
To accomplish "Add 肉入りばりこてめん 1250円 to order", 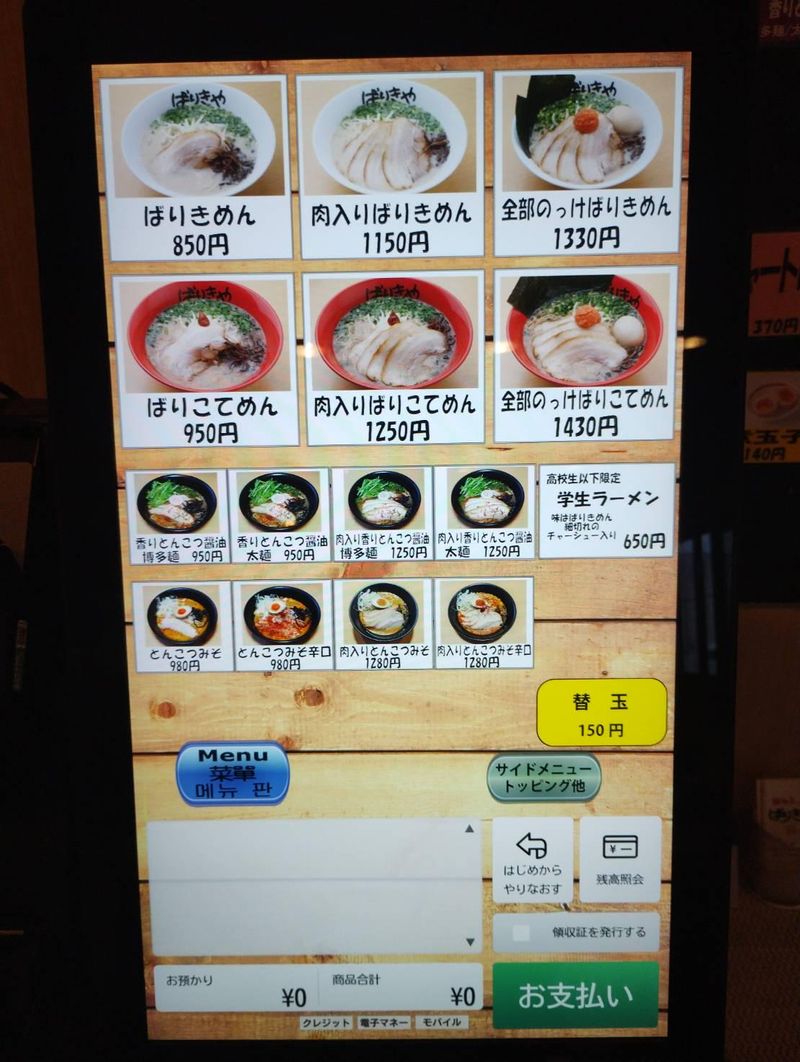I will click(x=394, y=358).
